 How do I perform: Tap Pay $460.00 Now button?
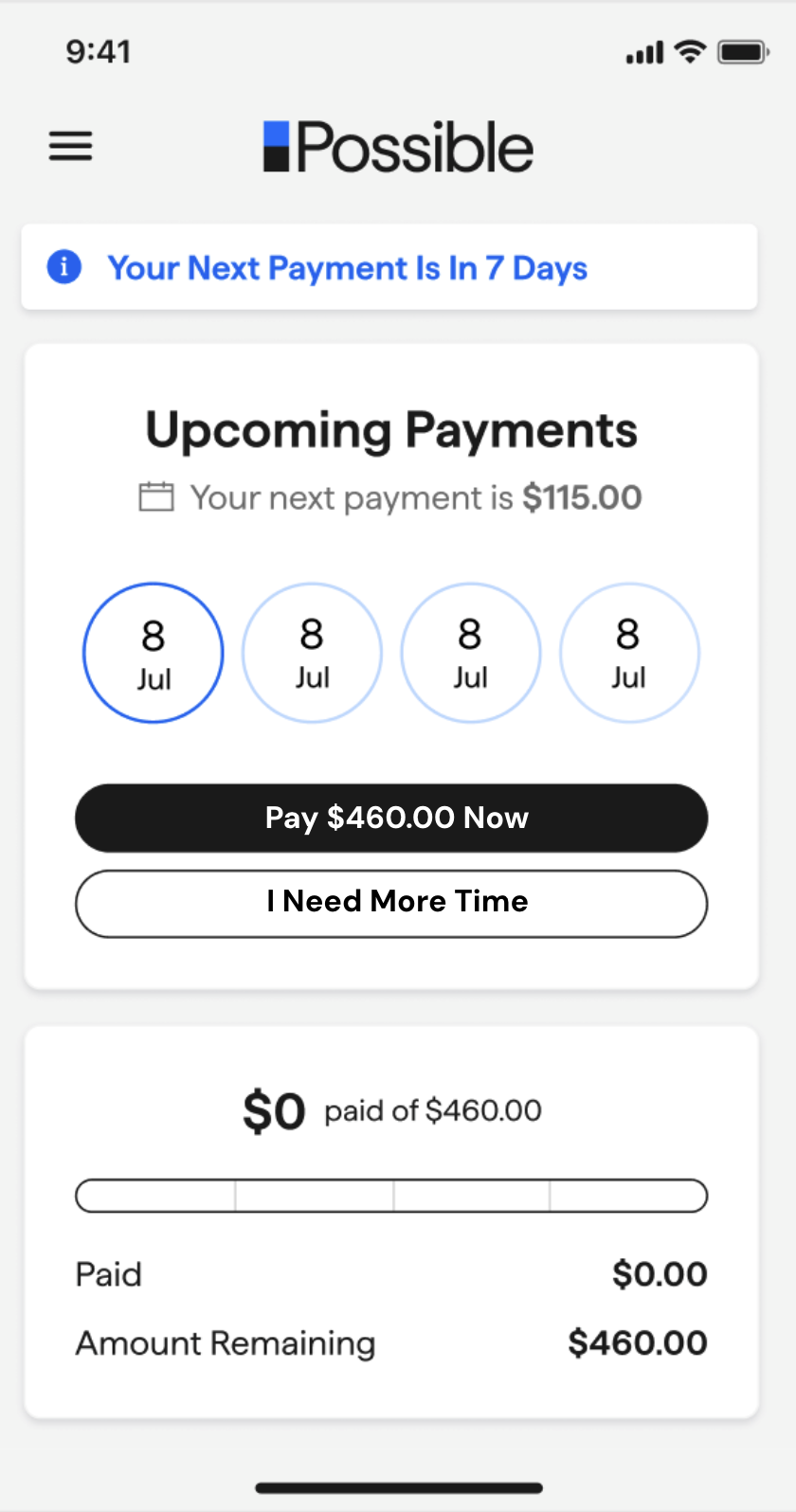391,818
